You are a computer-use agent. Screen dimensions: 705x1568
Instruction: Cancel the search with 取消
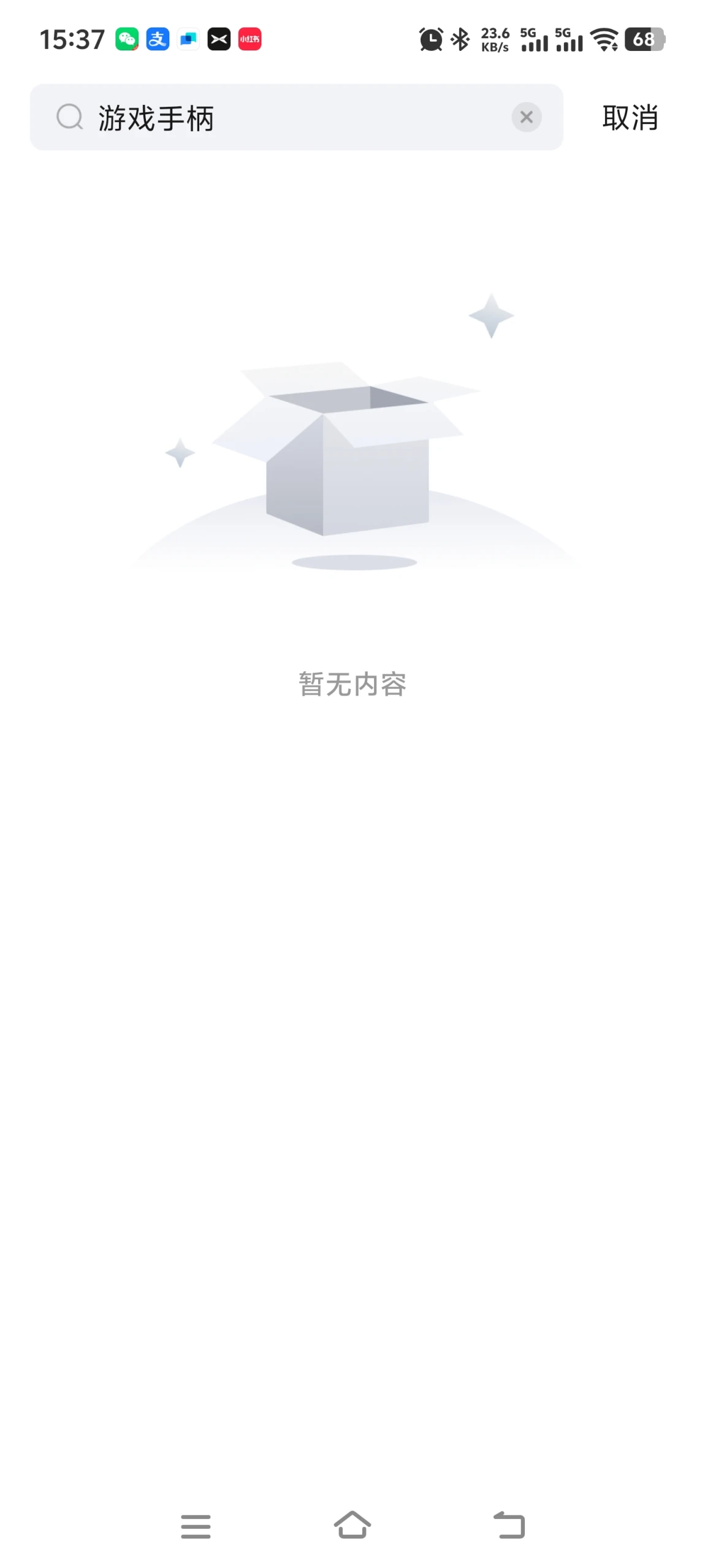(630, 117)
